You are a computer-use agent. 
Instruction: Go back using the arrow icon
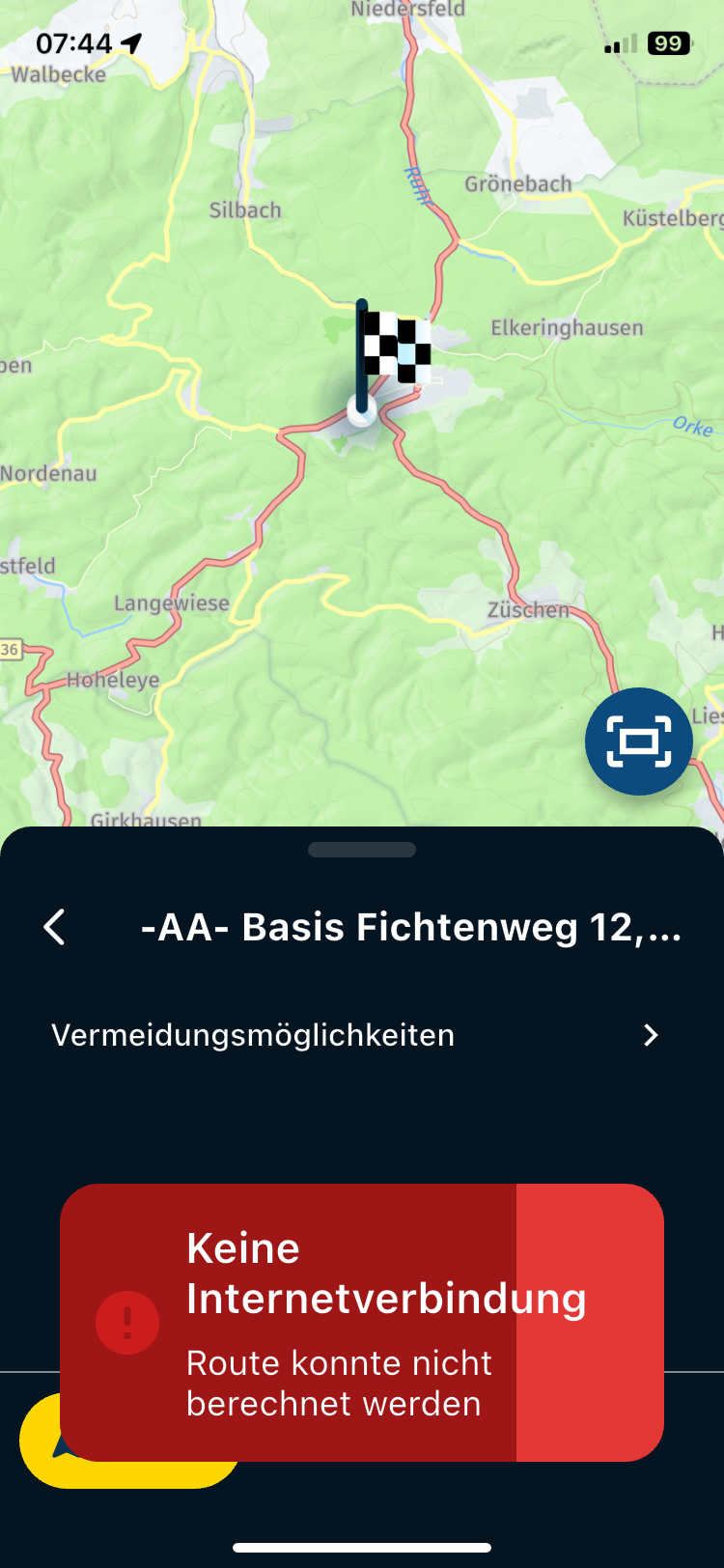(55, 927)
